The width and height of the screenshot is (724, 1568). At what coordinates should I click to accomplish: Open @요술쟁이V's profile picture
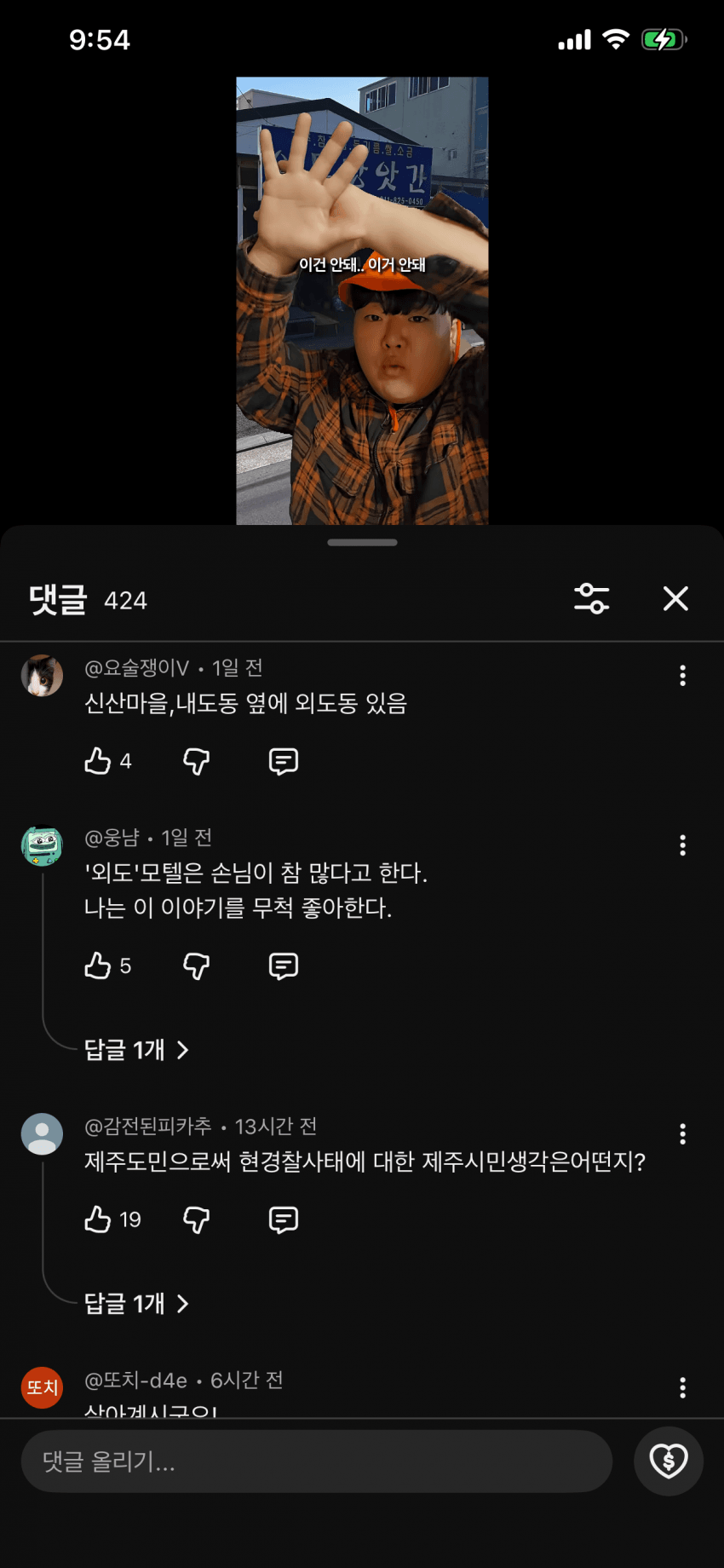42,676
